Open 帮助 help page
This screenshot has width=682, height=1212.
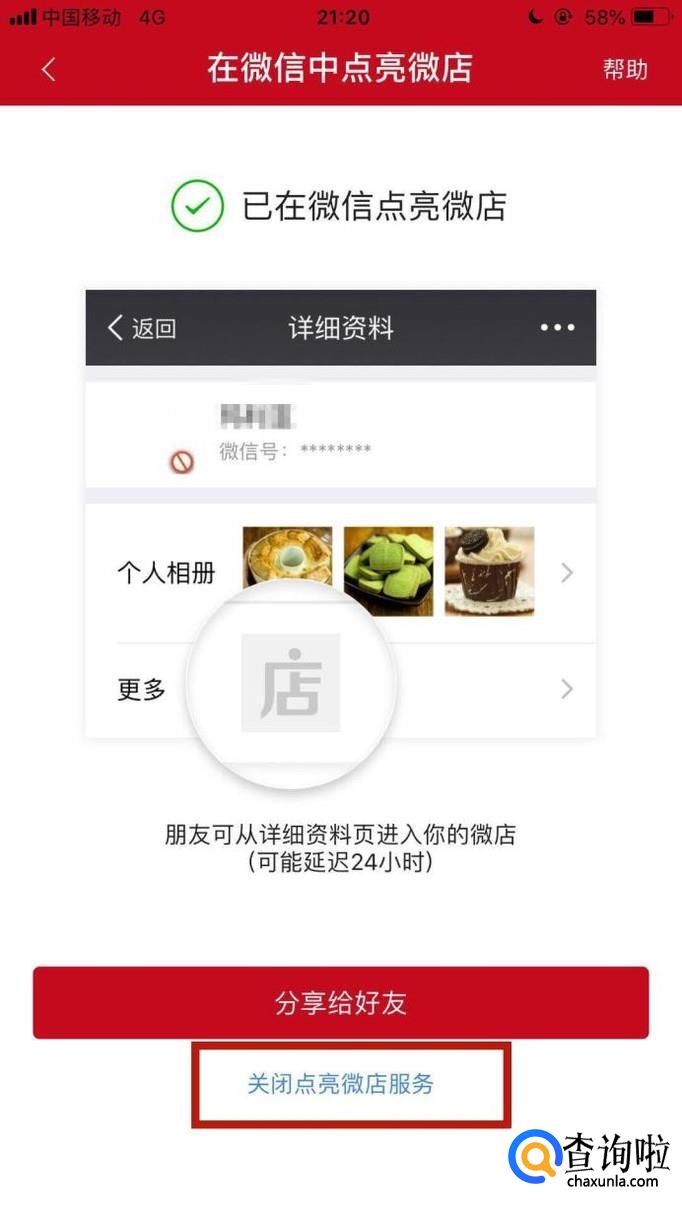625,69
